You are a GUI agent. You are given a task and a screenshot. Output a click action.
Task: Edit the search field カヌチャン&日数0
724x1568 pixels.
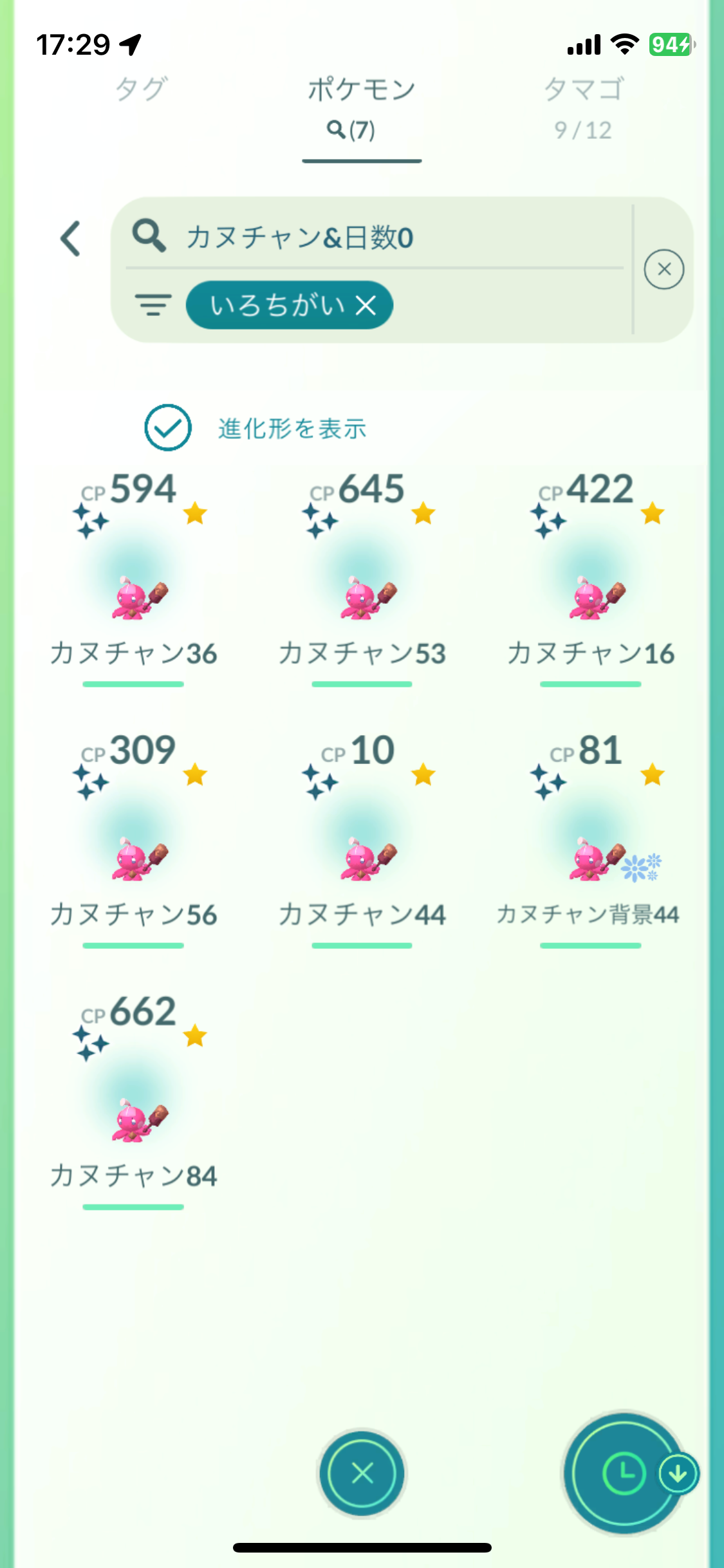tap(386, 238)
